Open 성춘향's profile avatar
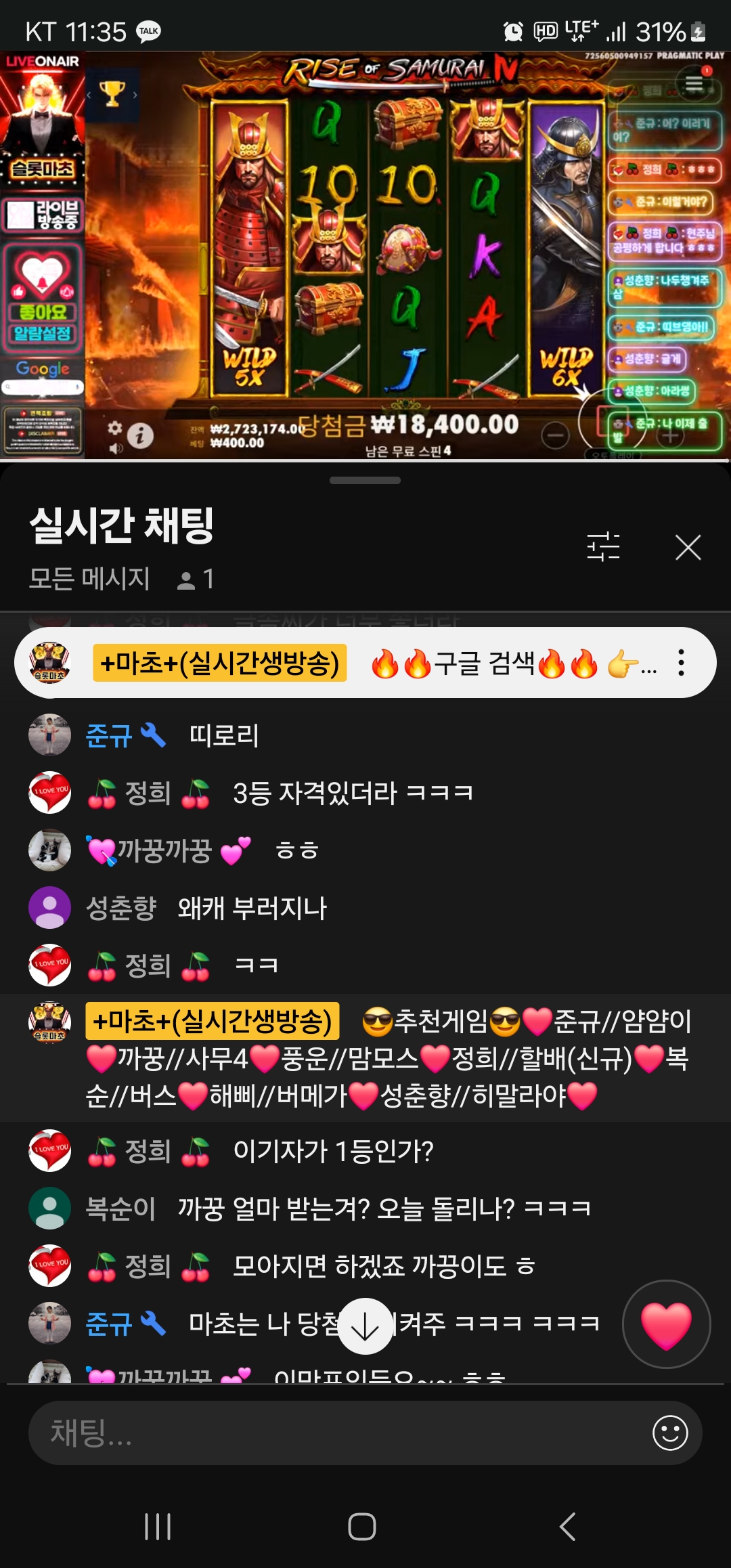 pos(49,908)
